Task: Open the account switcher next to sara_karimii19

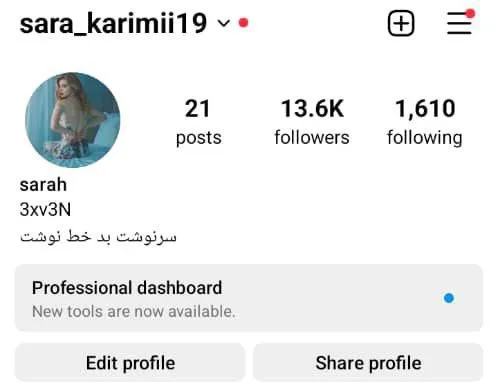Action: 224,23
